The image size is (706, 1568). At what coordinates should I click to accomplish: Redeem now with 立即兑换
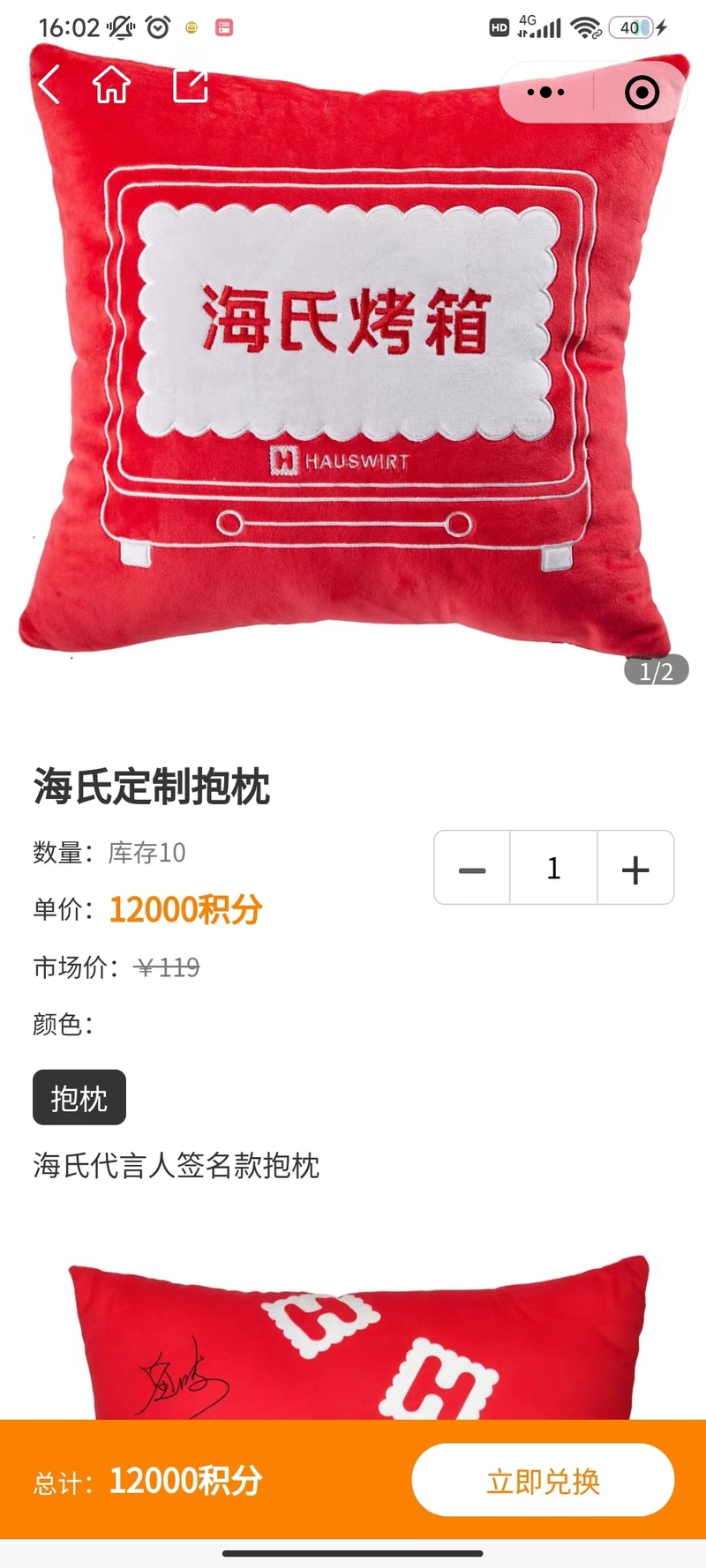(543, 1481)
